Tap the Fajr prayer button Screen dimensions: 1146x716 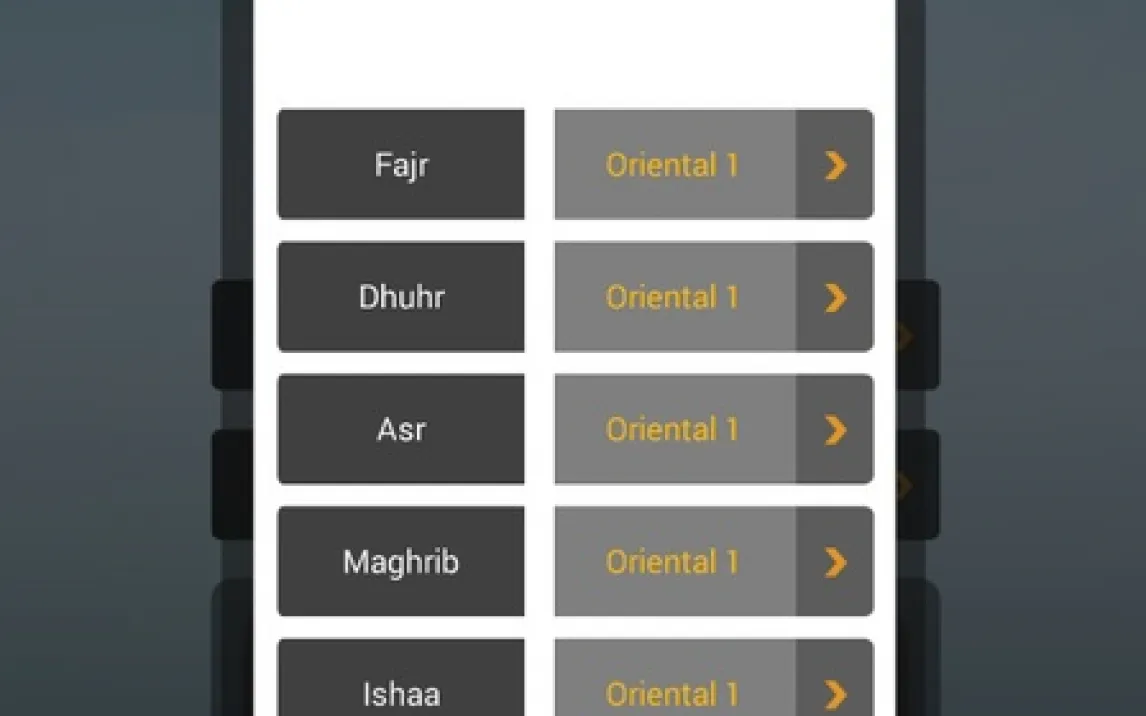point(401,164)
